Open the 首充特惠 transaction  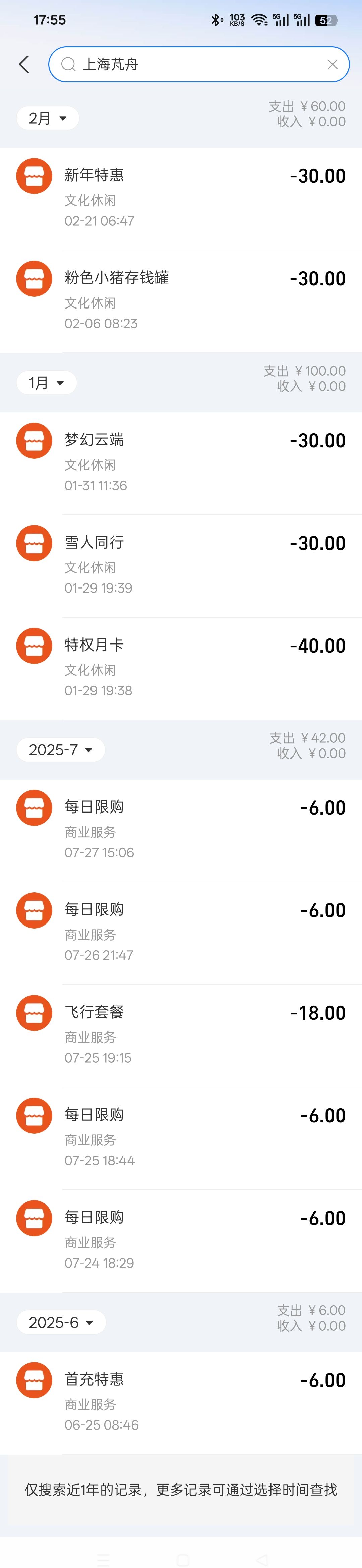(181, 1401)
